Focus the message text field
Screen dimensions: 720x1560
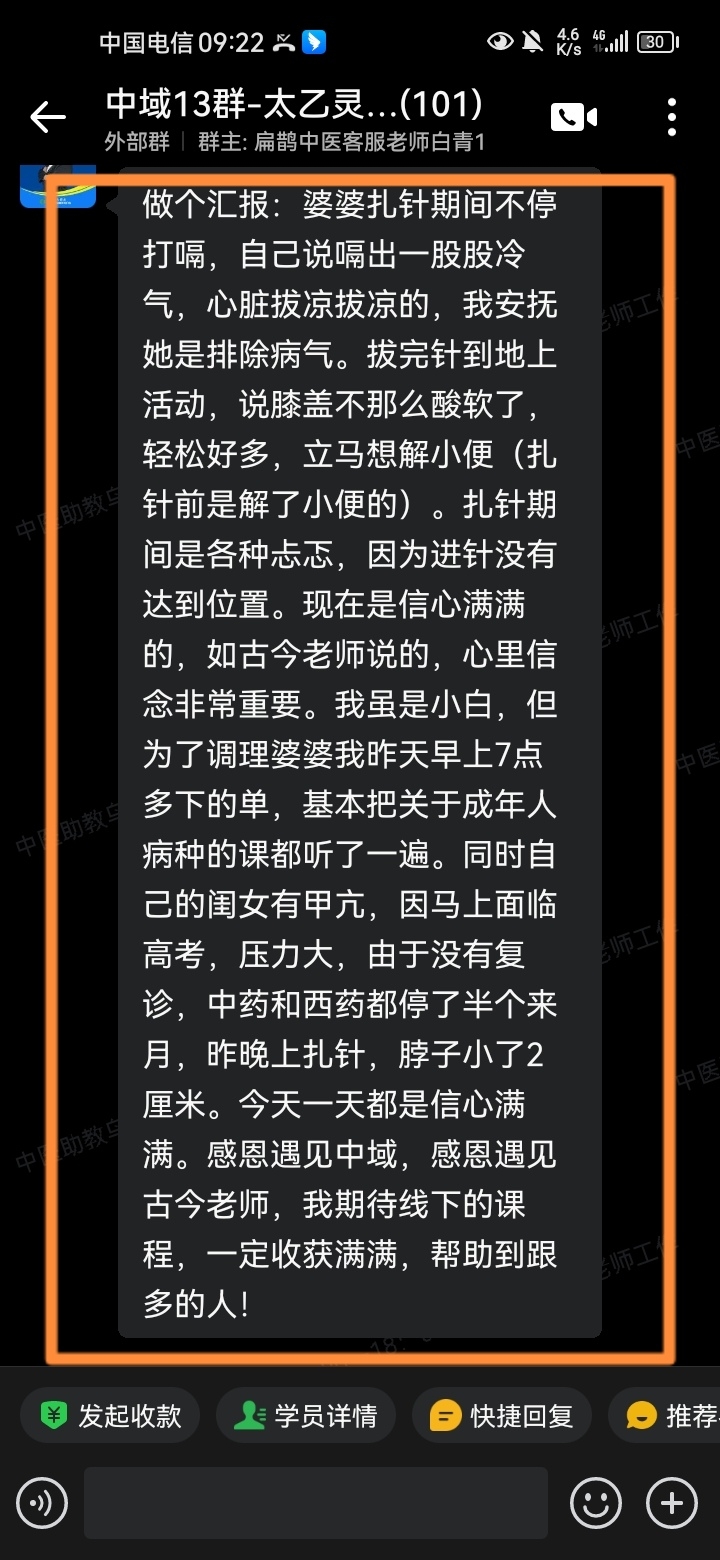pos(315,1503)
